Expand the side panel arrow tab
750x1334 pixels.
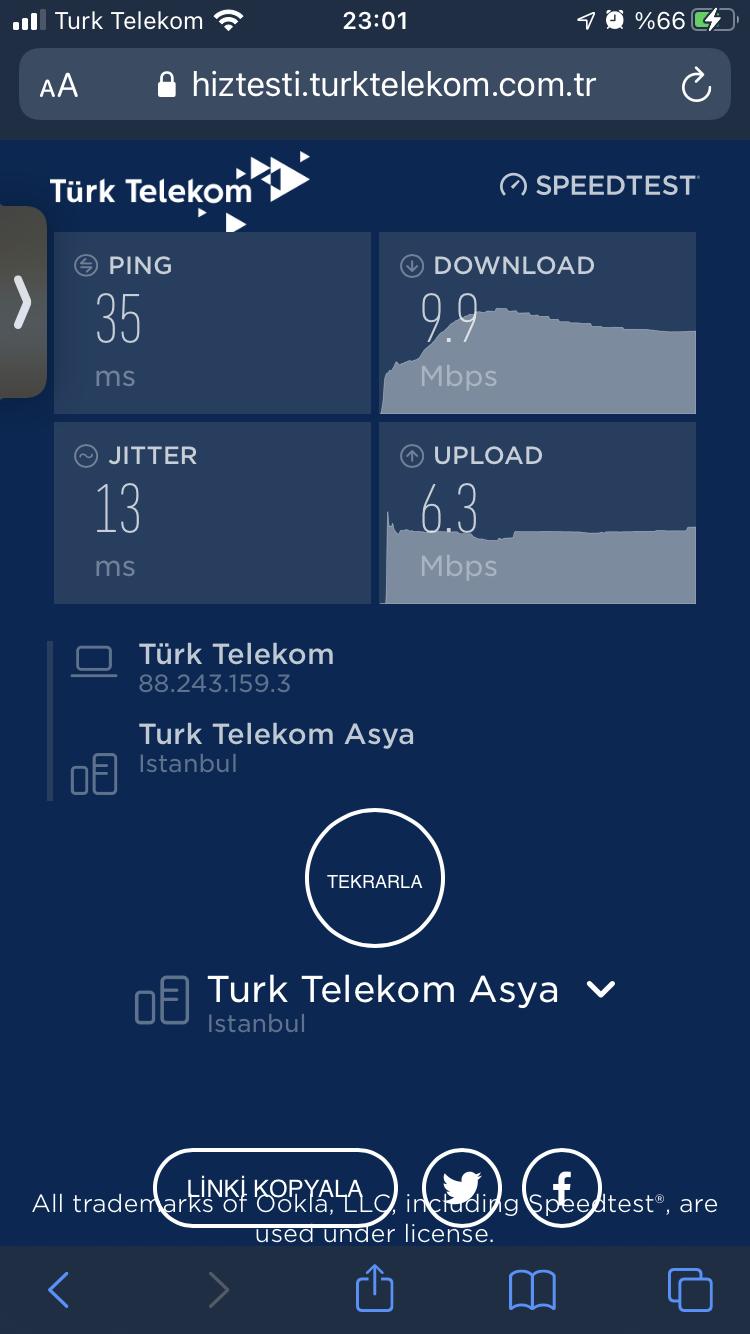coord(23,302)
